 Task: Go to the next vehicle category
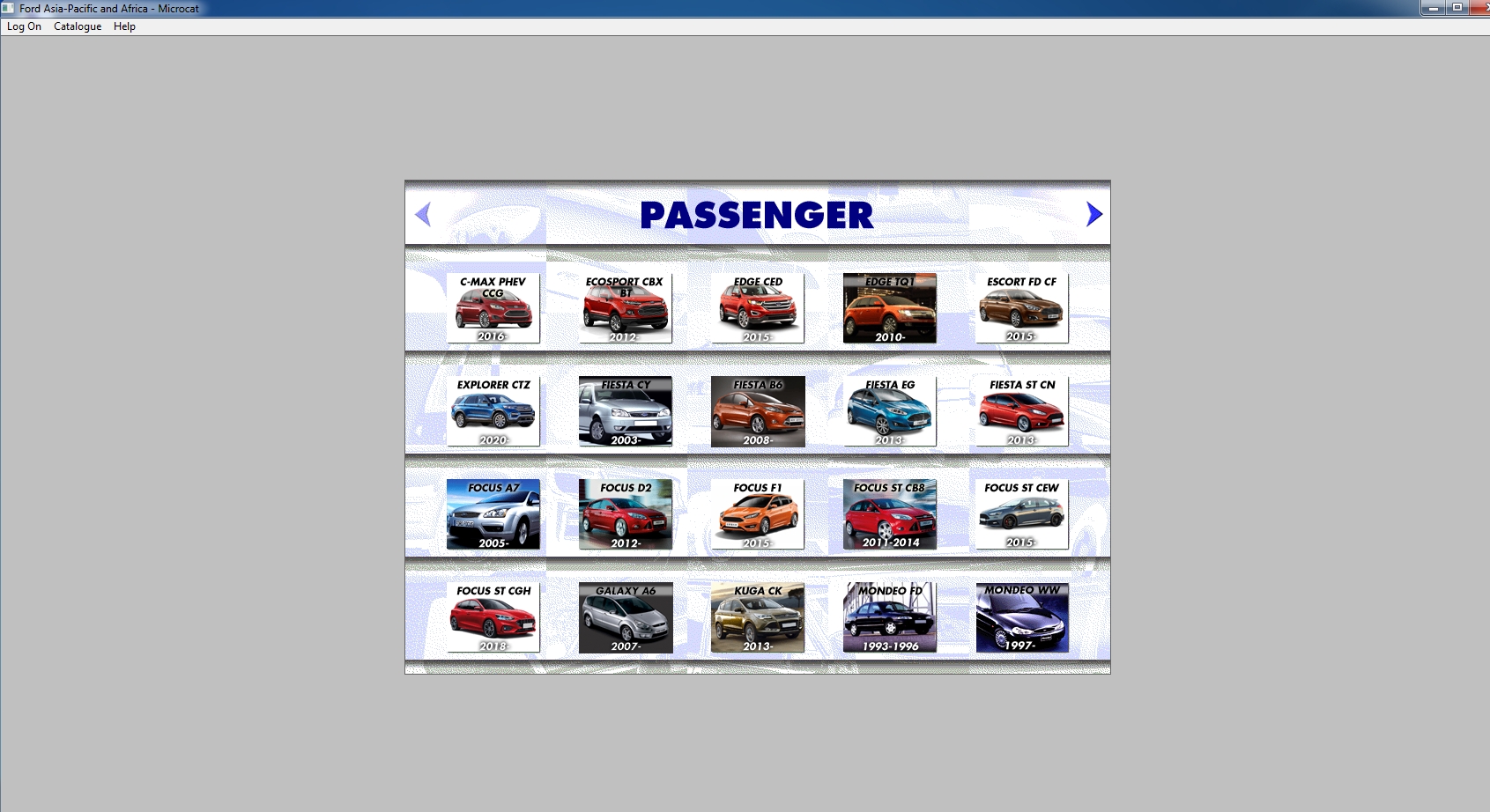tap(1093, 214)
